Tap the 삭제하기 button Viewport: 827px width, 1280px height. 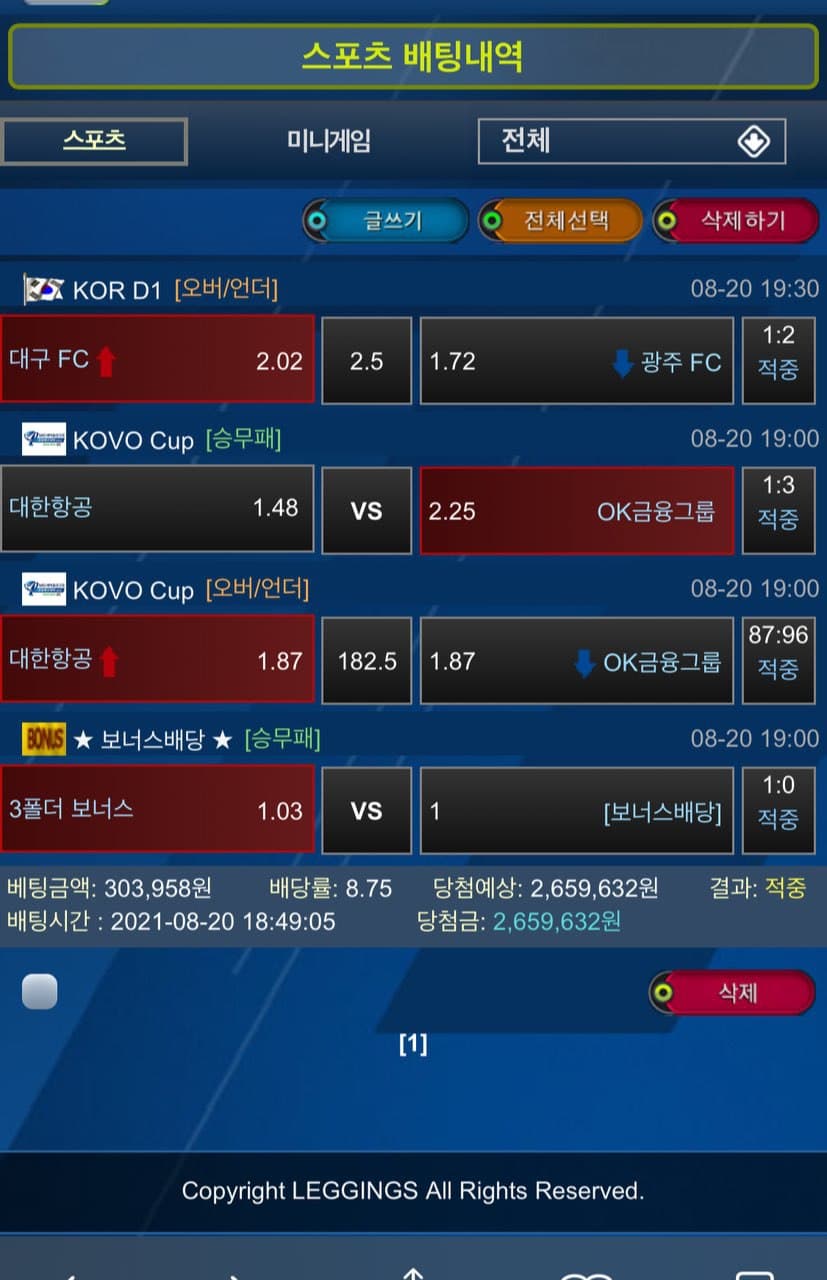tap(736, 220)
